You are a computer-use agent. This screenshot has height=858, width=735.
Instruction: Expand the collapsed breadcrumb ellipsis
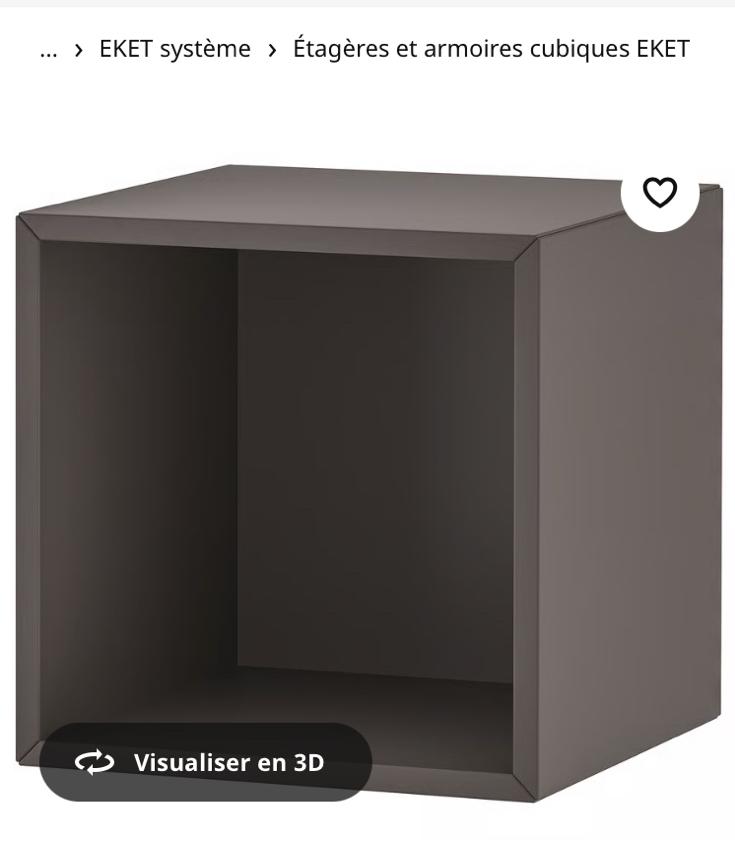click(x=48, y=50)
